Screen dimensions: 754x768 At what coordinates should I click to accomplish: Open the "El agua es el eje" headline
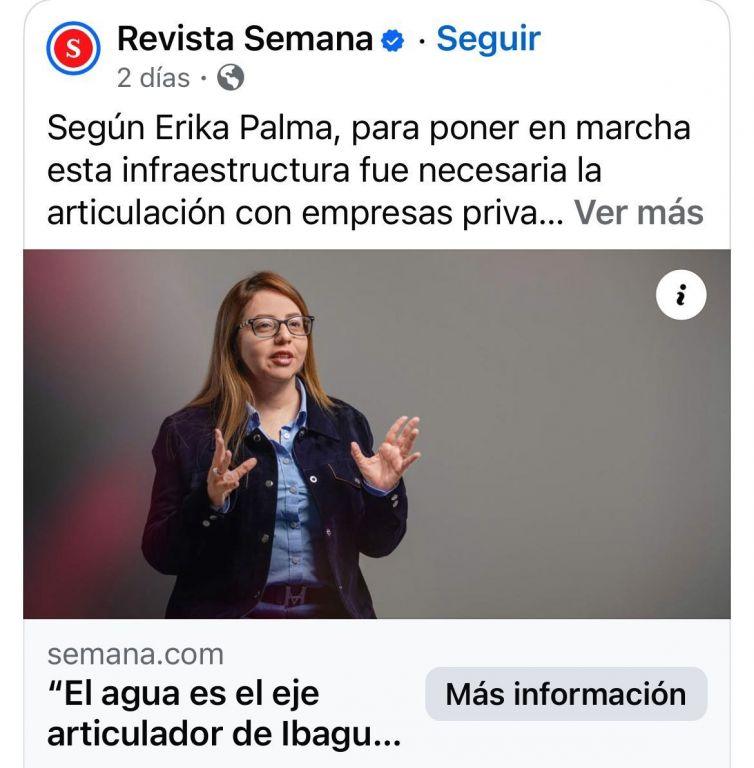225,714
